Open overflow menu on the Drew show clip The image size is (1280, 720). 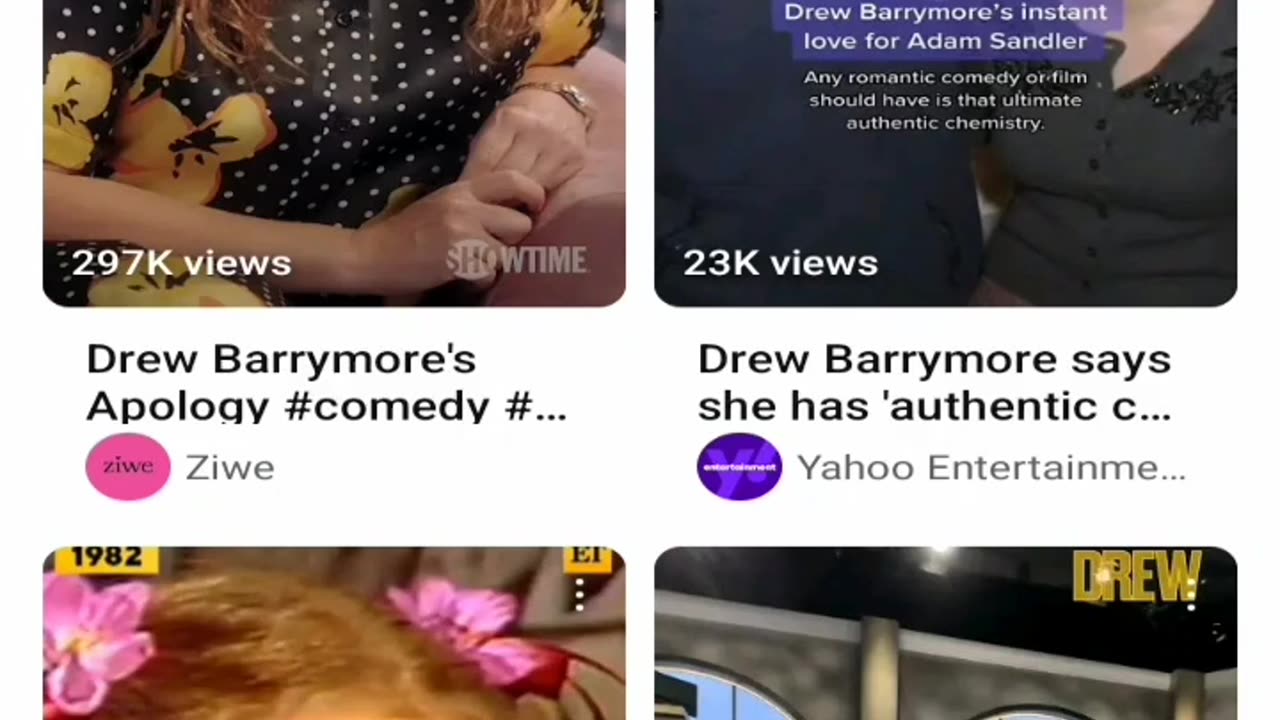point(1191,594)
